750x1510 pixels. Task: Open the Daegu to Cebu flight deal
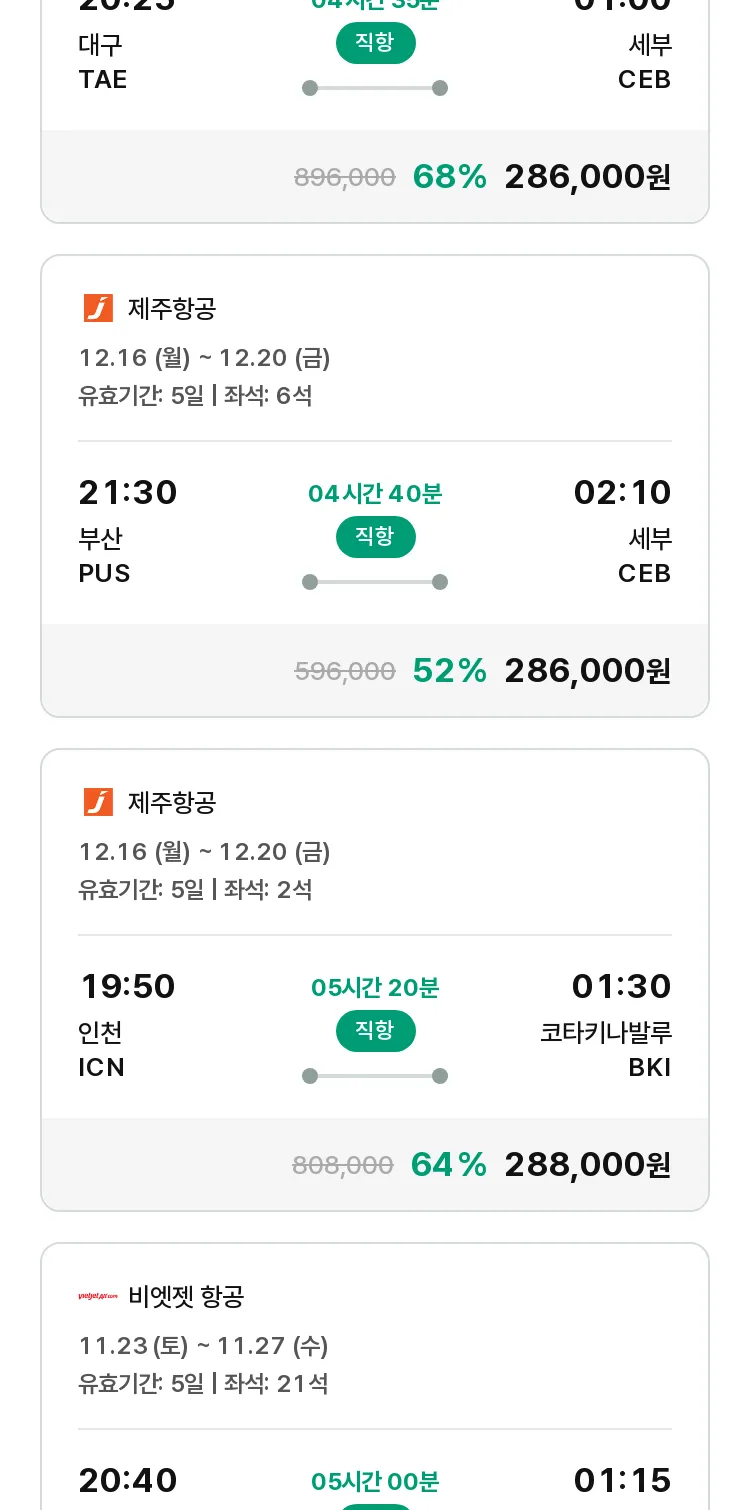(x=375, y=110)
